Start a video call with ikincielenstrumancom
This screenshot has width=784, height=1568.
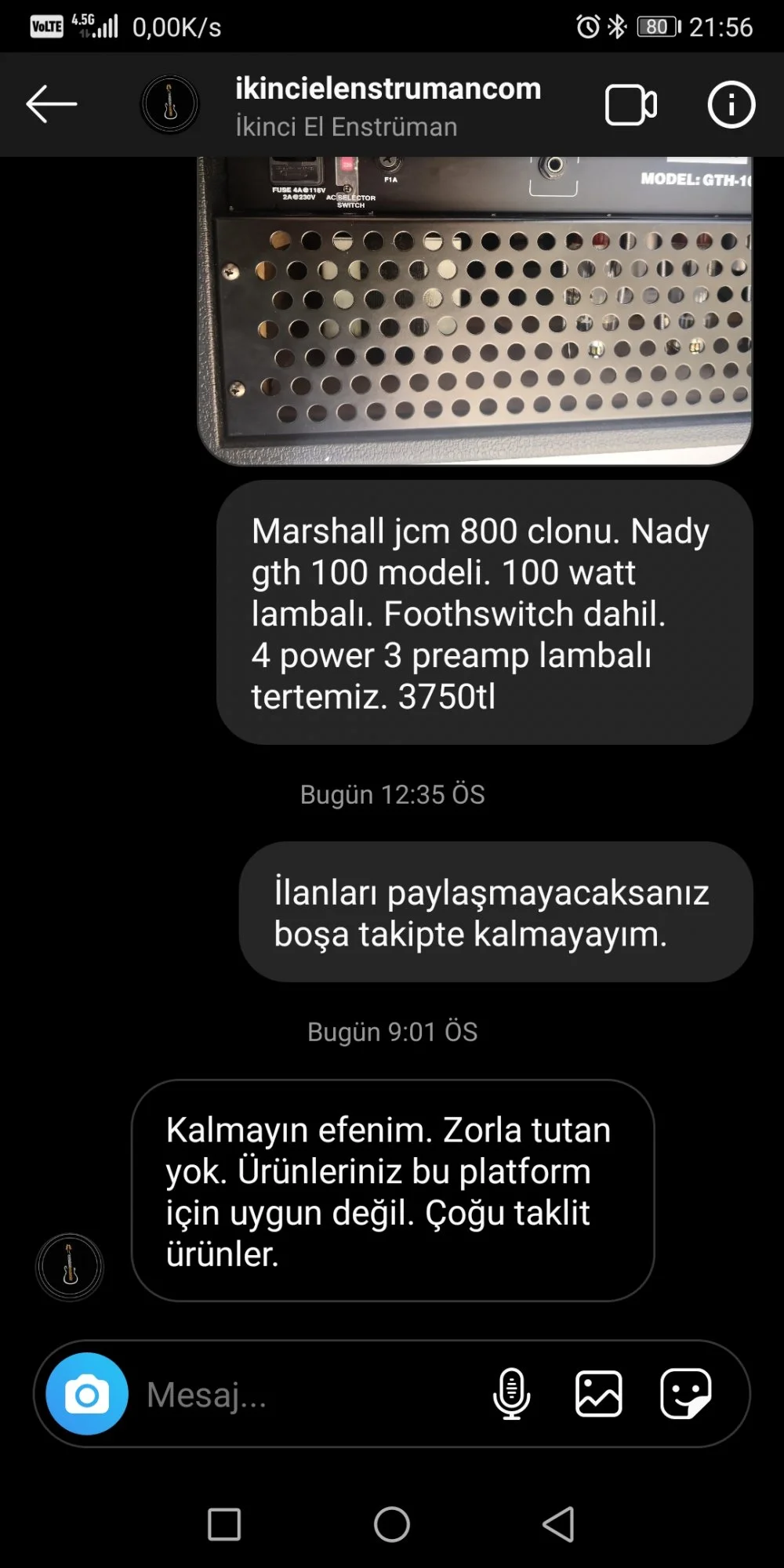[x=630, y=105]
